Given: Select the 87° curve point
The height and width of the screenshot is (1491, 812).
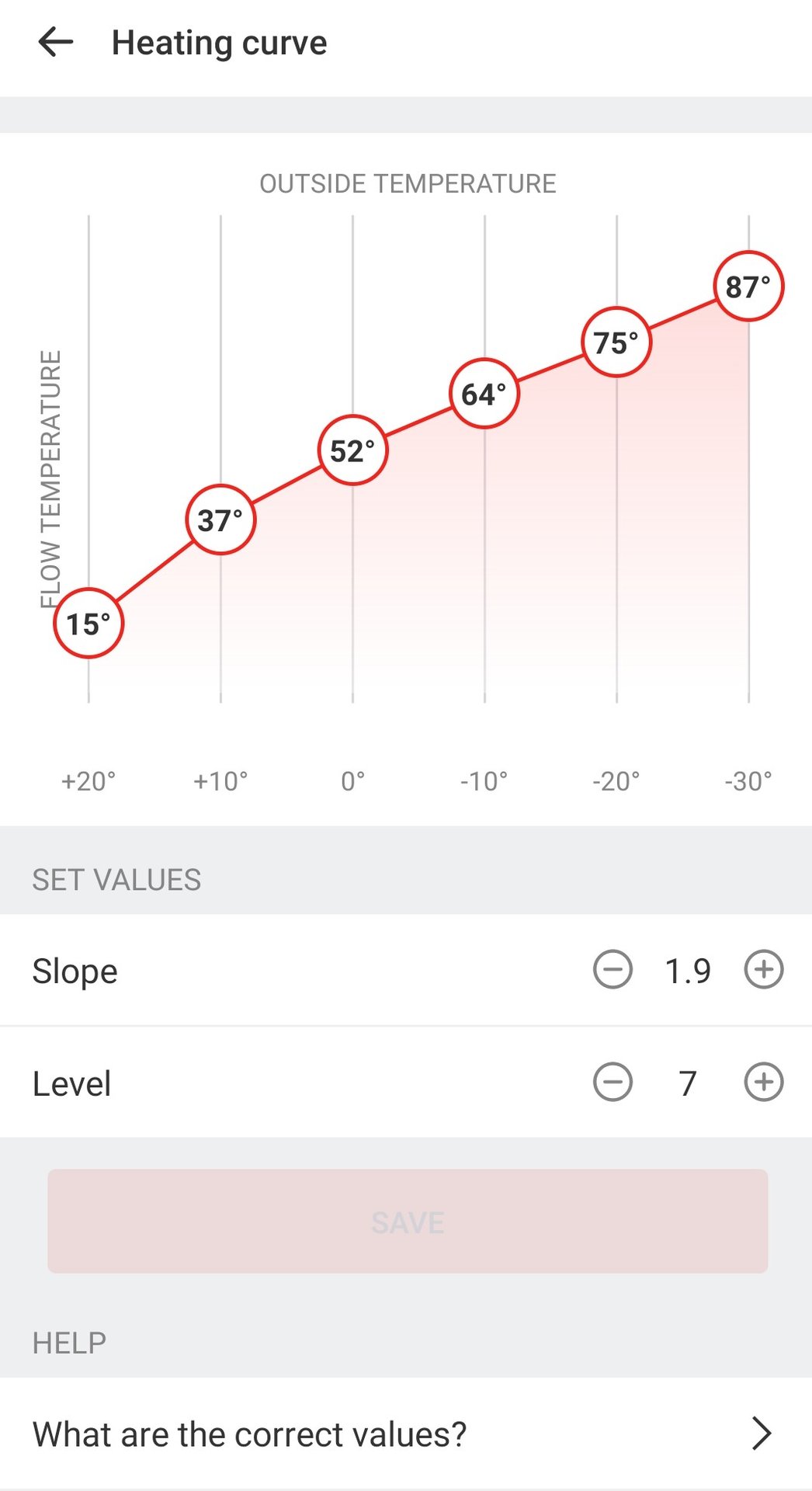Looking at the screenshot, I should 748,286.
